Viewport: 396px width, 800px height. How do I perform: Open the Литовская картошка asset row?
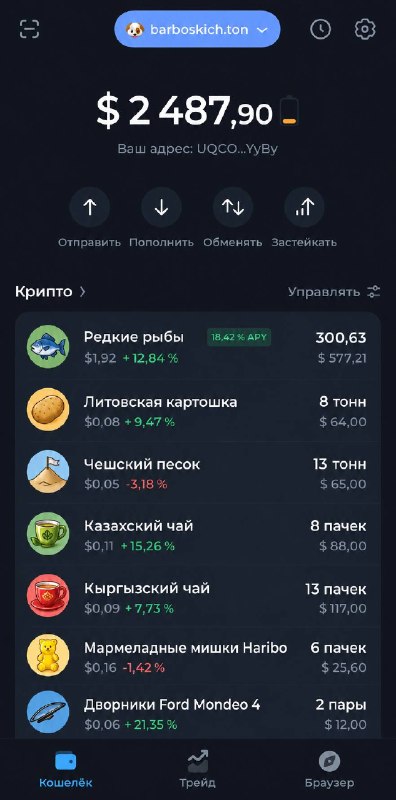tap(197, 411)
